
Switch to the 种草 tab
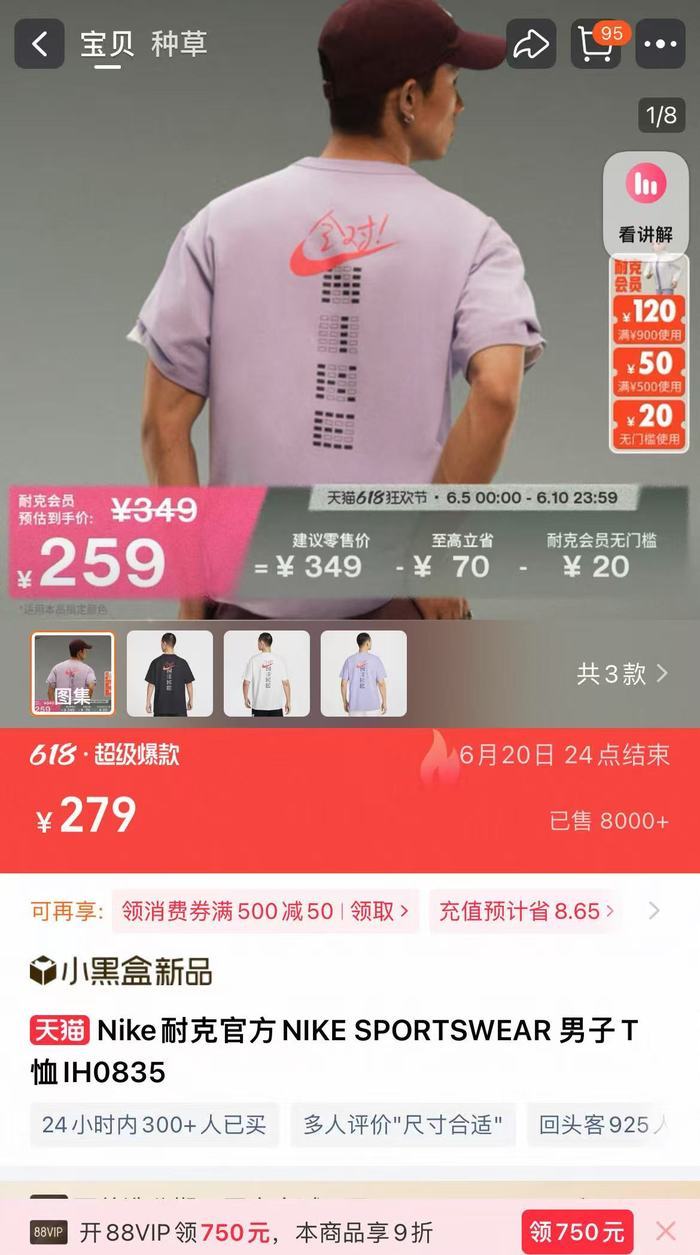[x=179, y=44]
